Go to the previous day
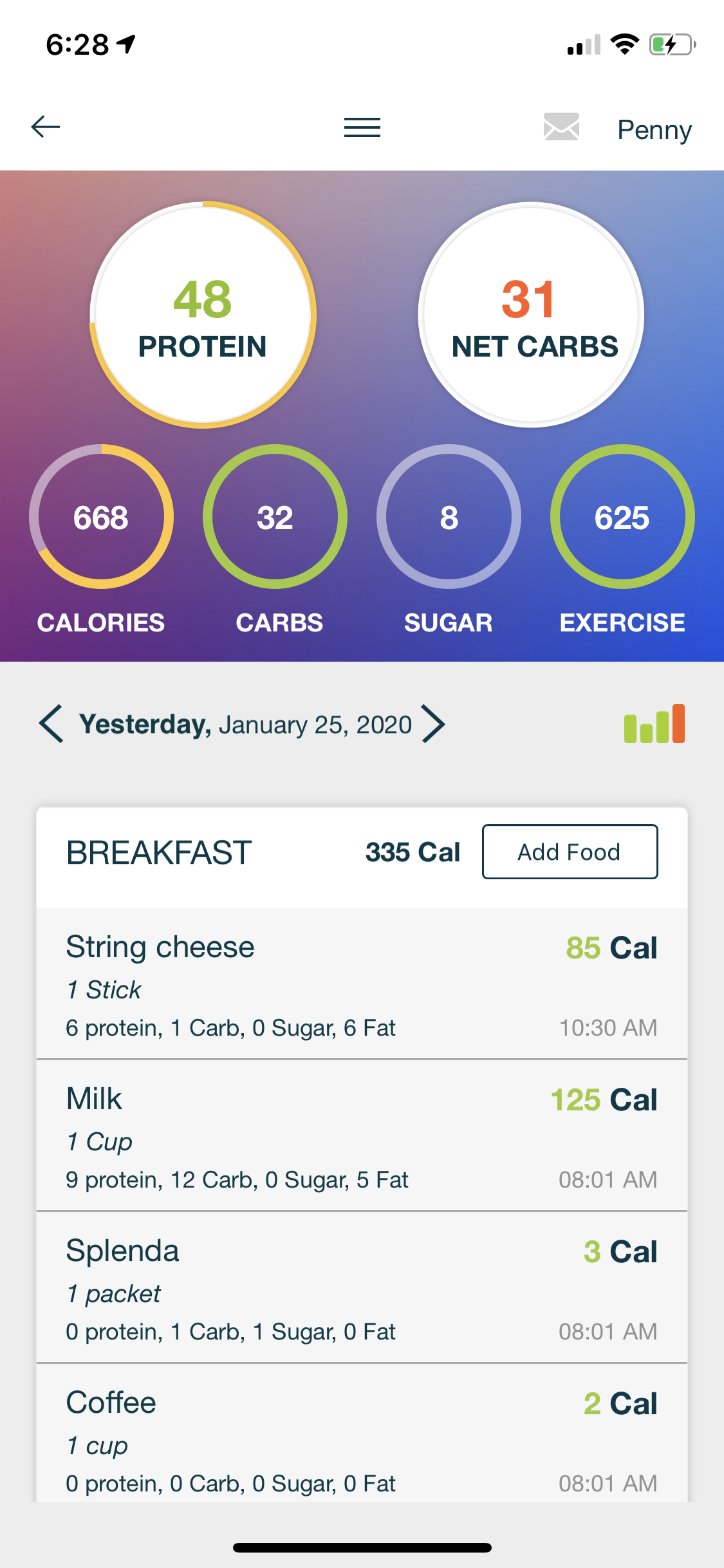The image size is (724, 1568). click(x=51, y=724)
